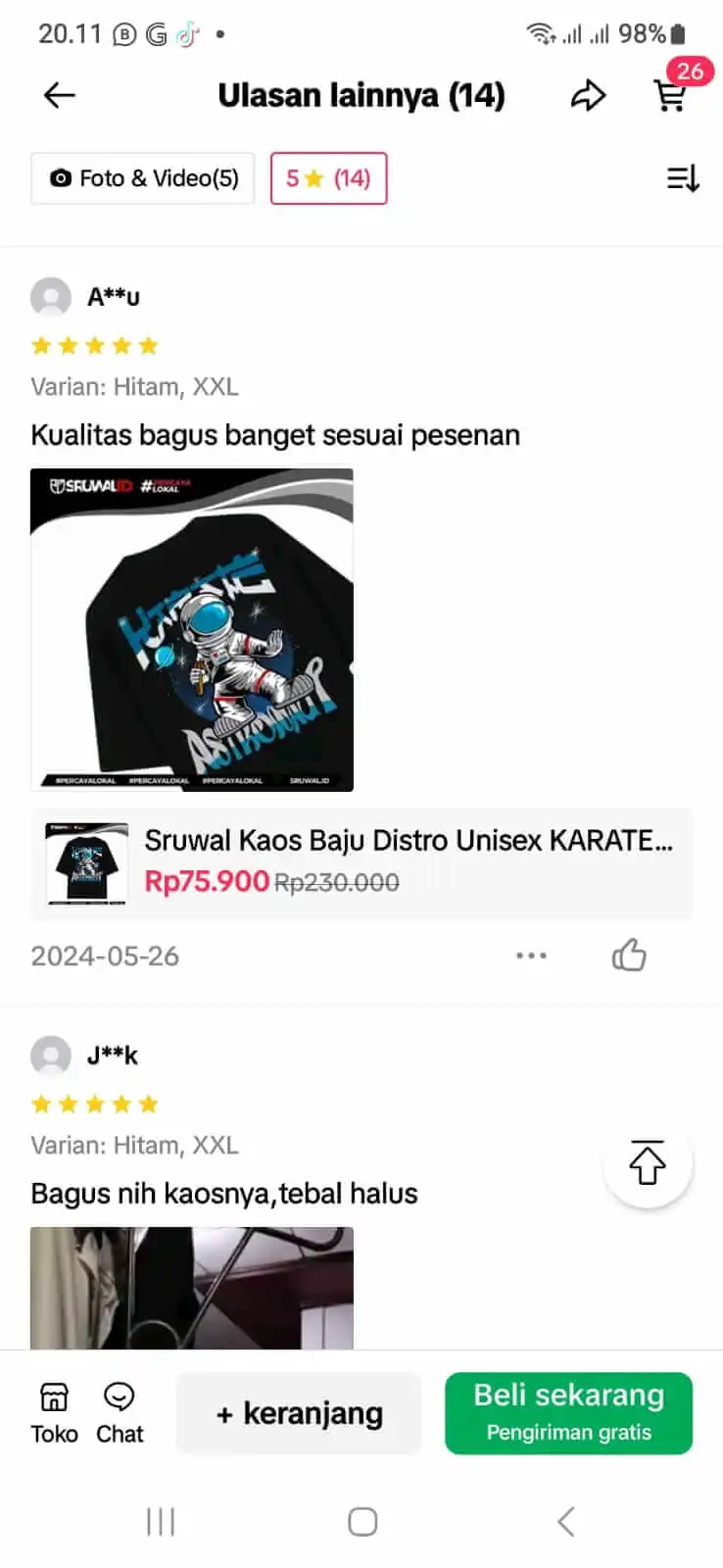Screen dimensions: 723x1568
Task: Toggle the Foto & Video(5) review filter
Action: (142, 178)
